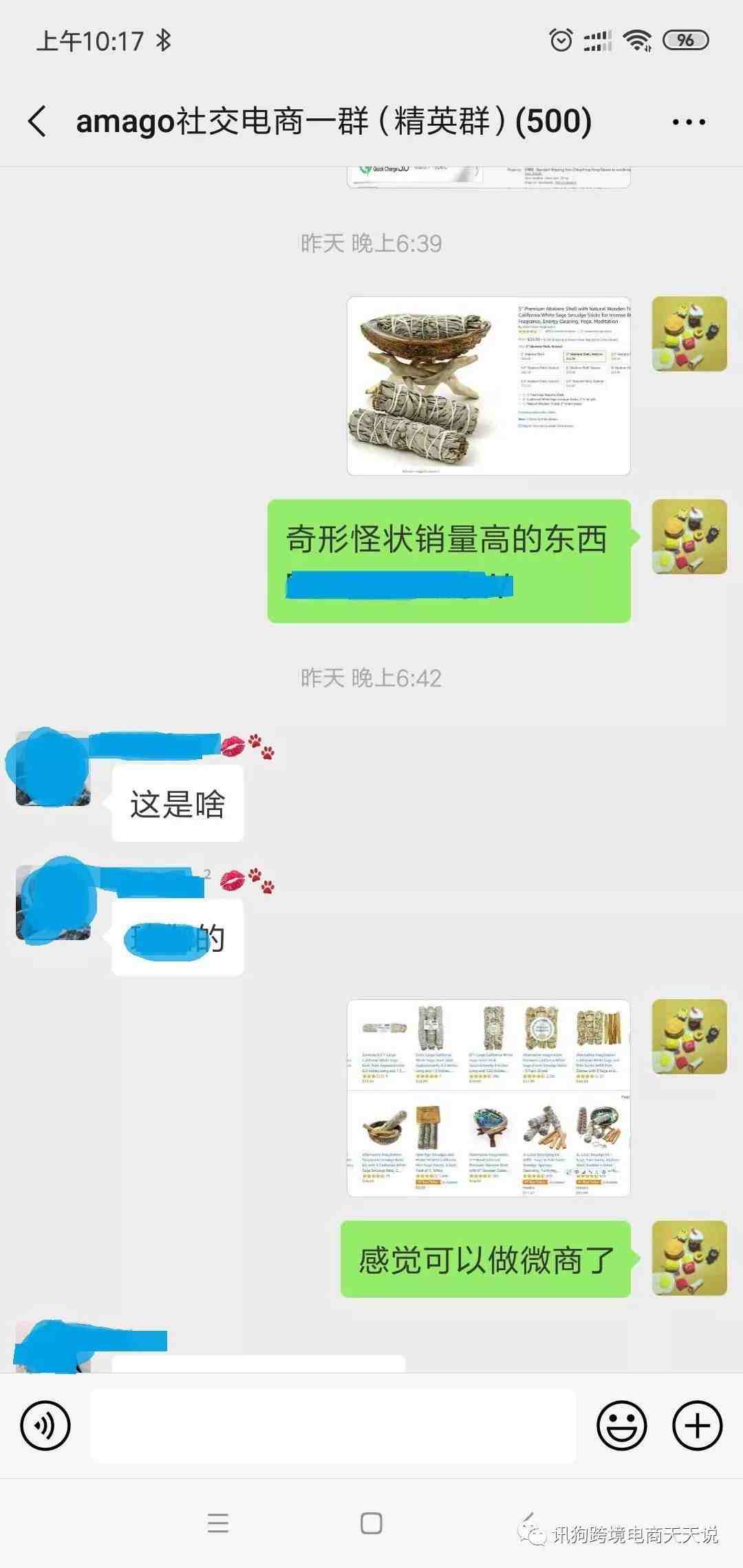Tap system home button
Image resolution: width=743 pixels, height=1568 pixels.
tap(371, 1523)
